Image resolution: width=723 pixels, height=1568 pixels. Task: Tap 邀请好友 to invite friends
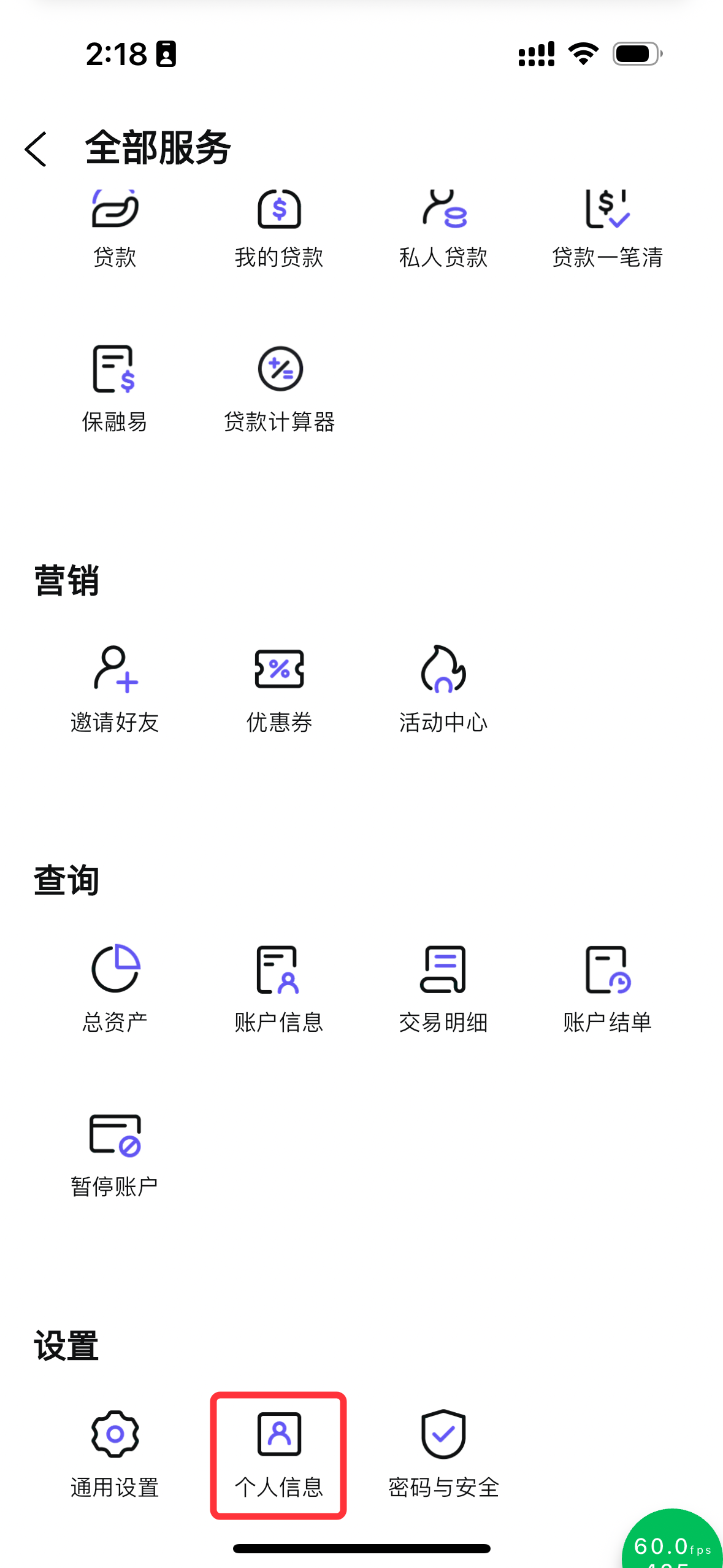point(115,688)
